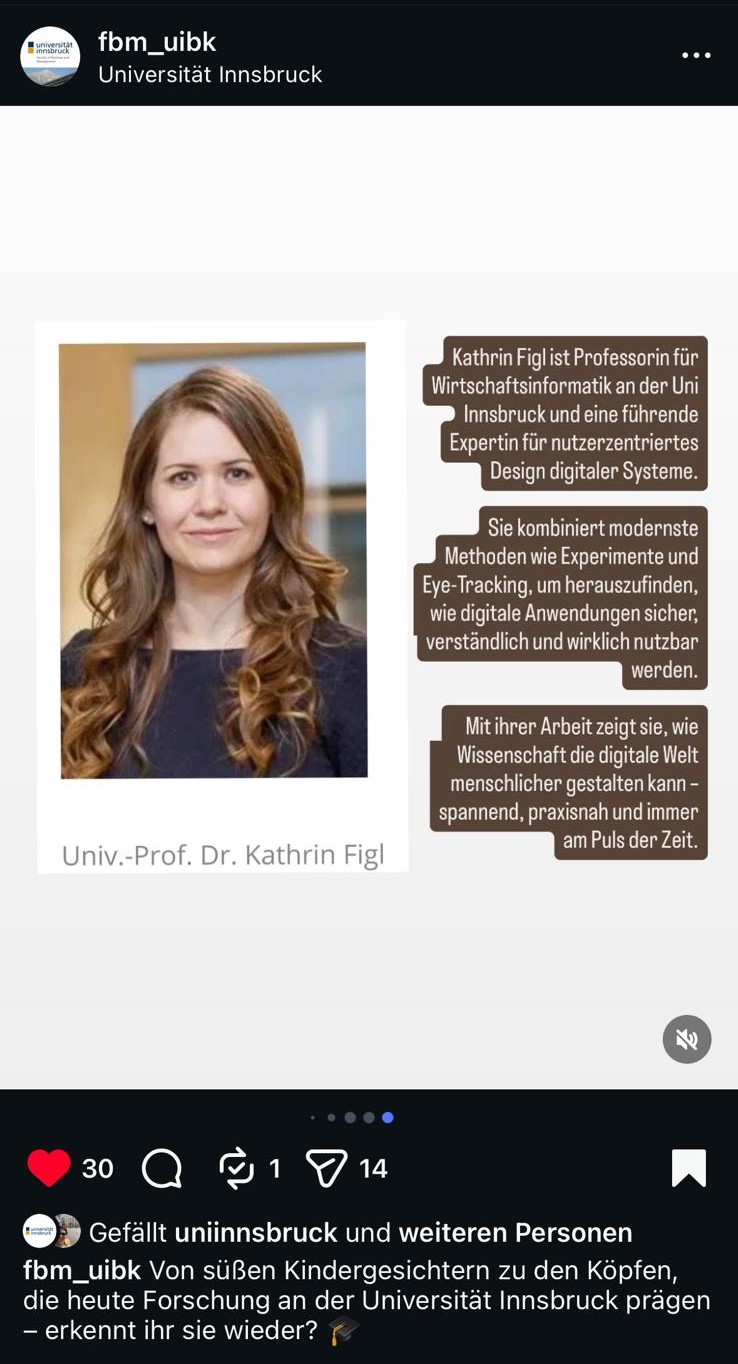
Task: Open fbm_uibk profile picture
Action: coord(50,56)
